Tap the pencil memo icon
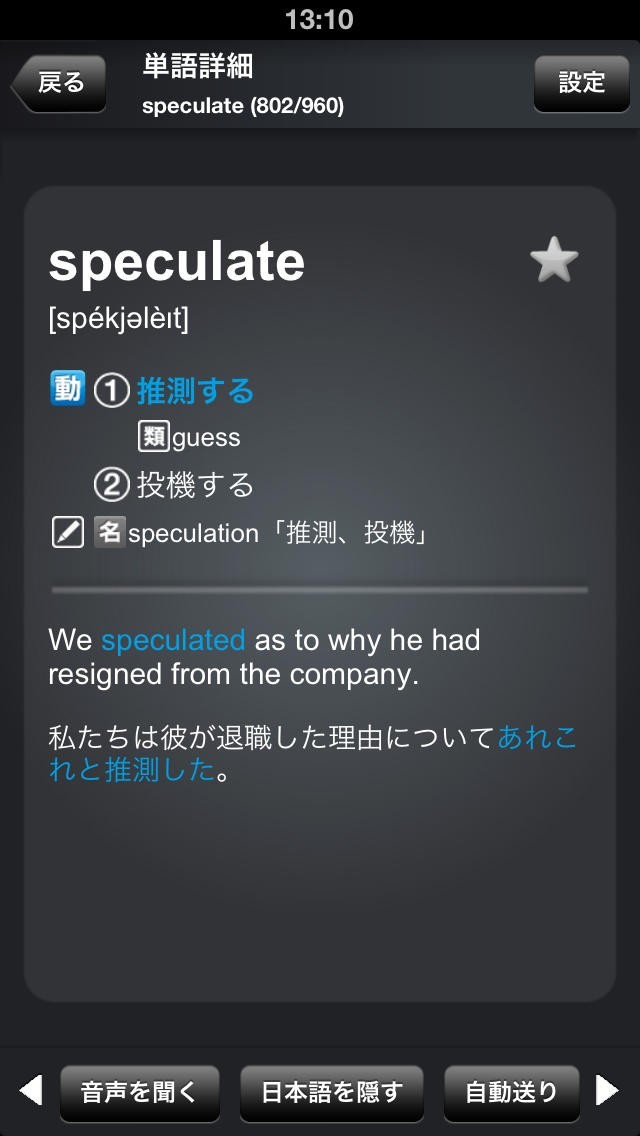This screenshot has width=640, height=1136. tap(67, 533)
